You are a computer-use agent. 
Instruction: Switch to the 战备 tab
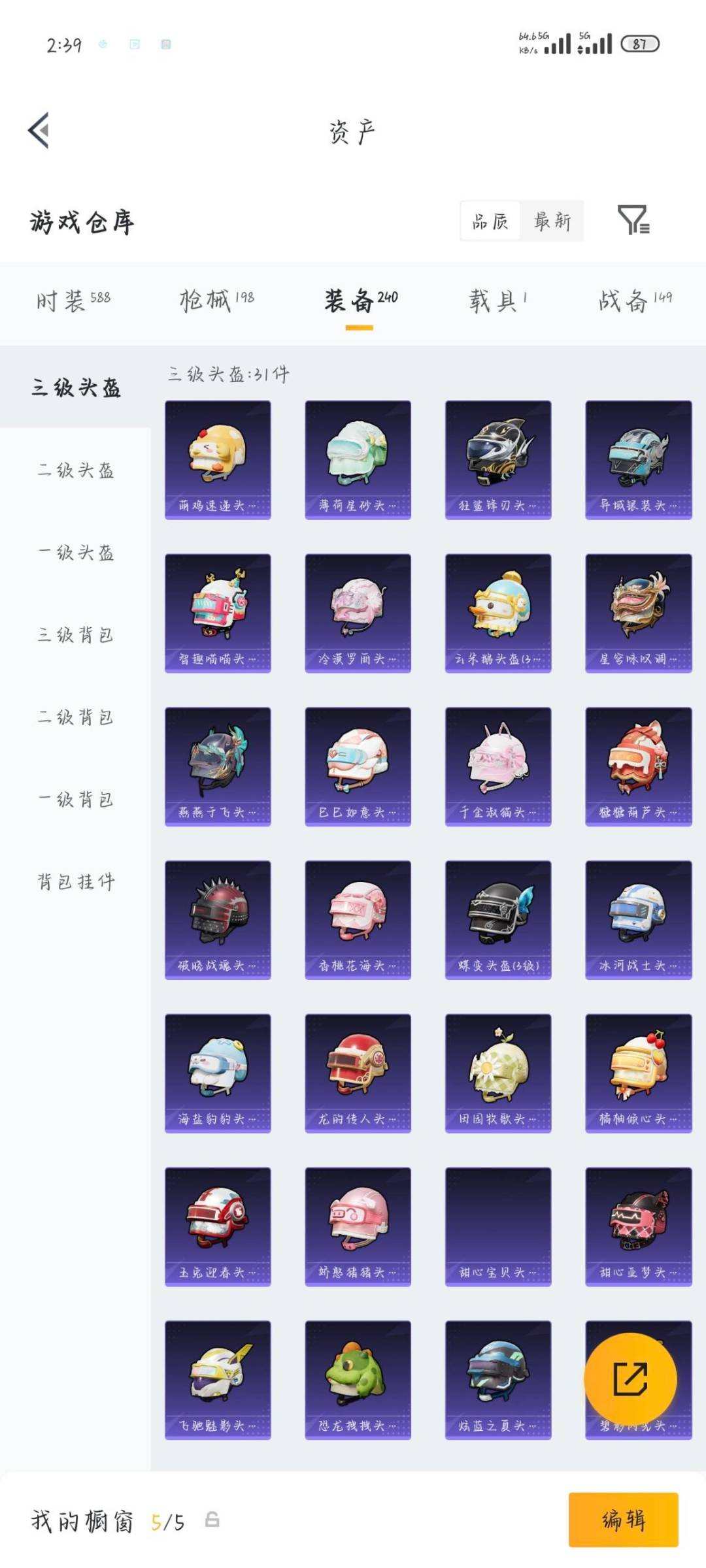click(635, 302)
